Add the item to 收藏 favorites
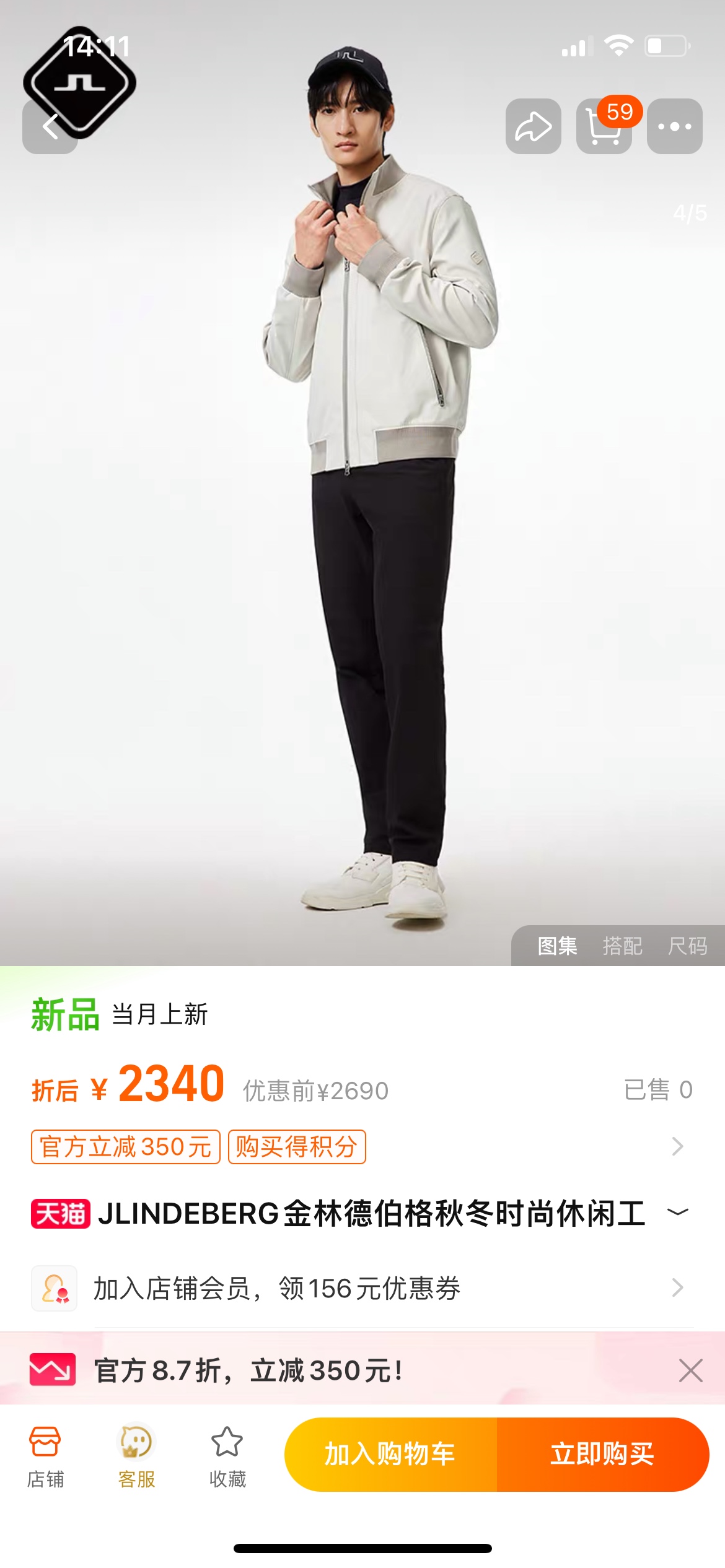Viewport: 725px width, 1568px height. tap(227, 1456)
